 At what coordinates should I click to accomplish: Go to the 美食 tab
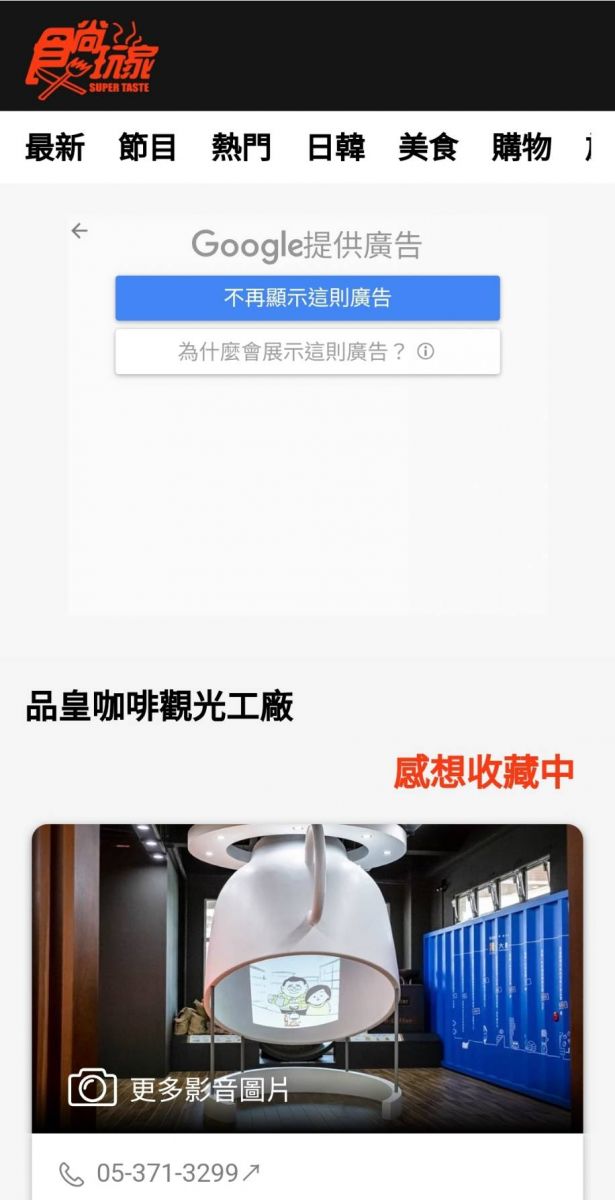(x=428, y=148)
